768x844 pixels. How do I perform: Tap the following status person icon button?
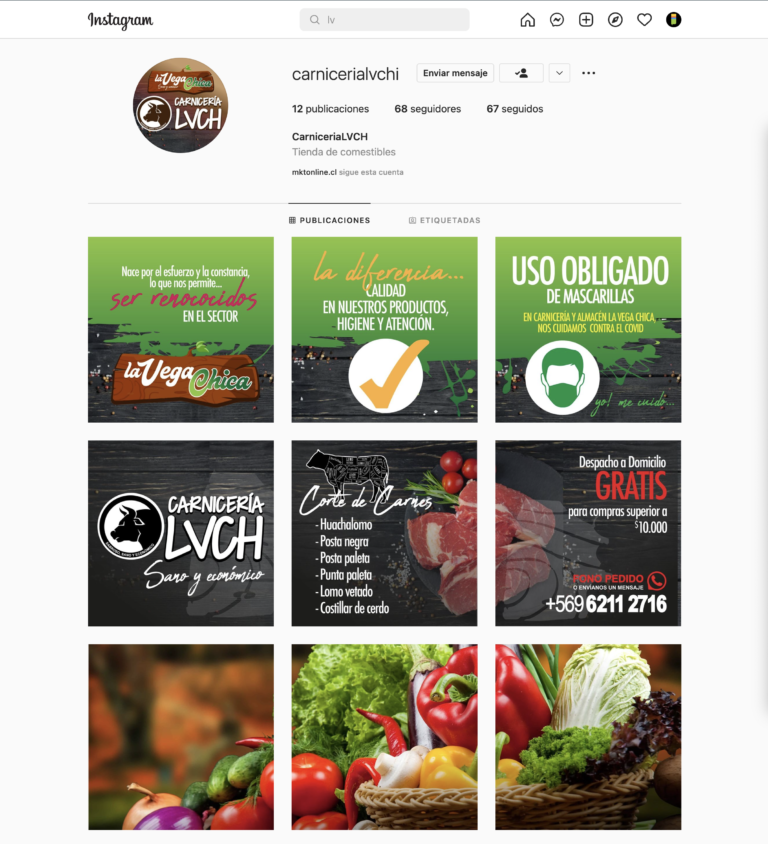pos(520,73)
